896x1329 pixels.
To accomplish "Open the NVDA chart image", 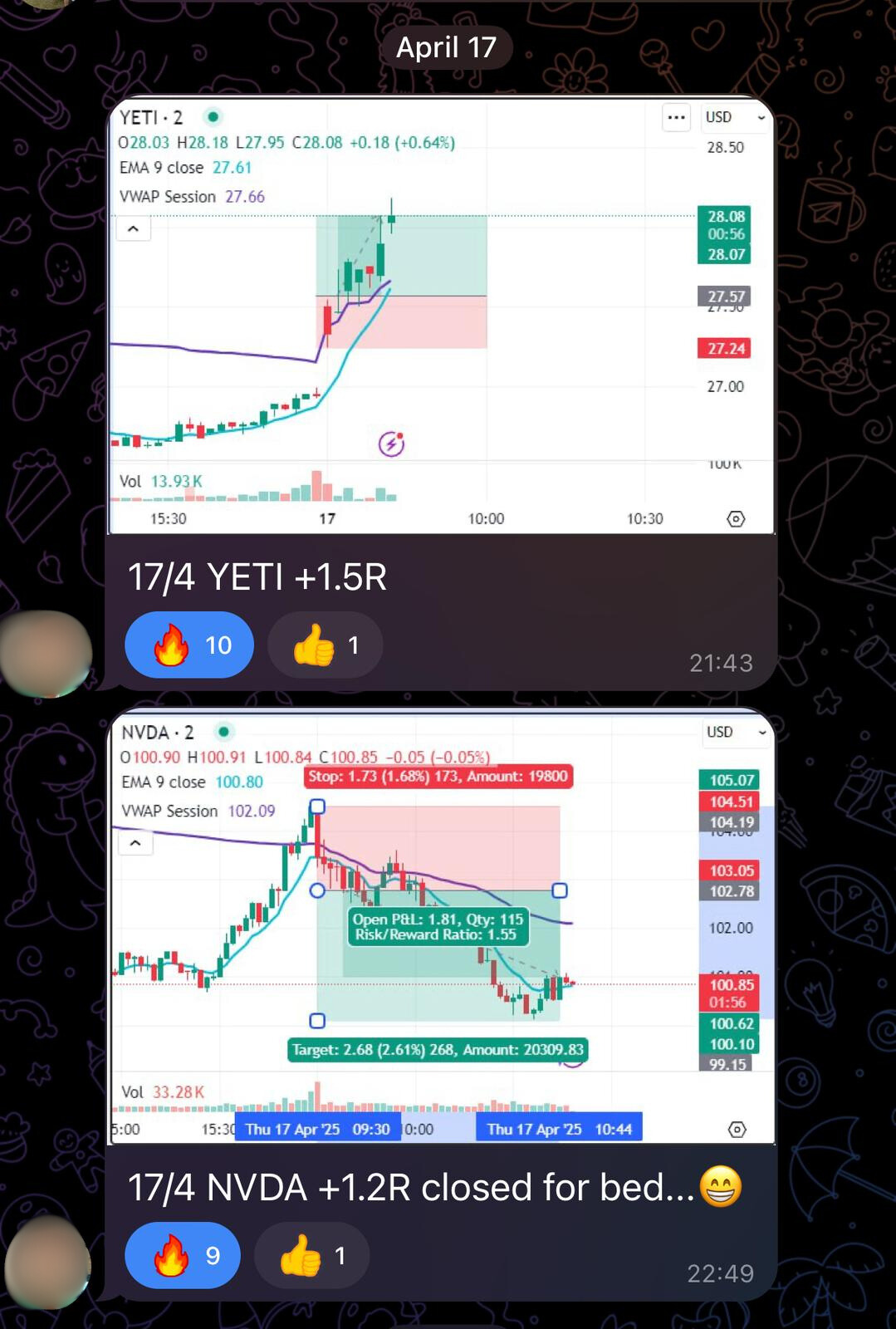I will [441, 926].
